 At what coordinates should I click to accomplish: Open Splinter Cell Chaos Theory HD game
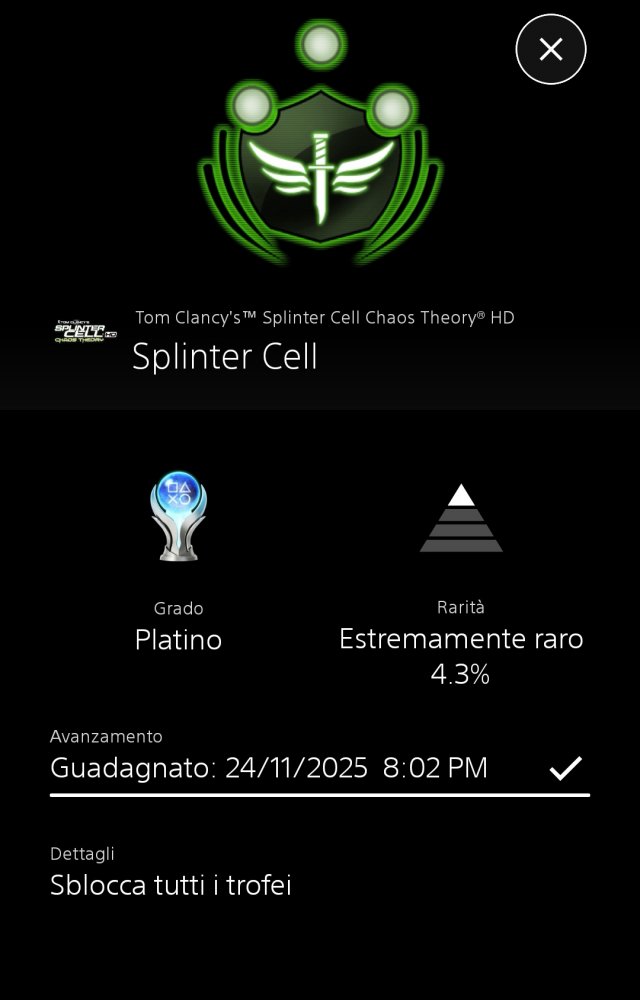click(x=85, y=332)
